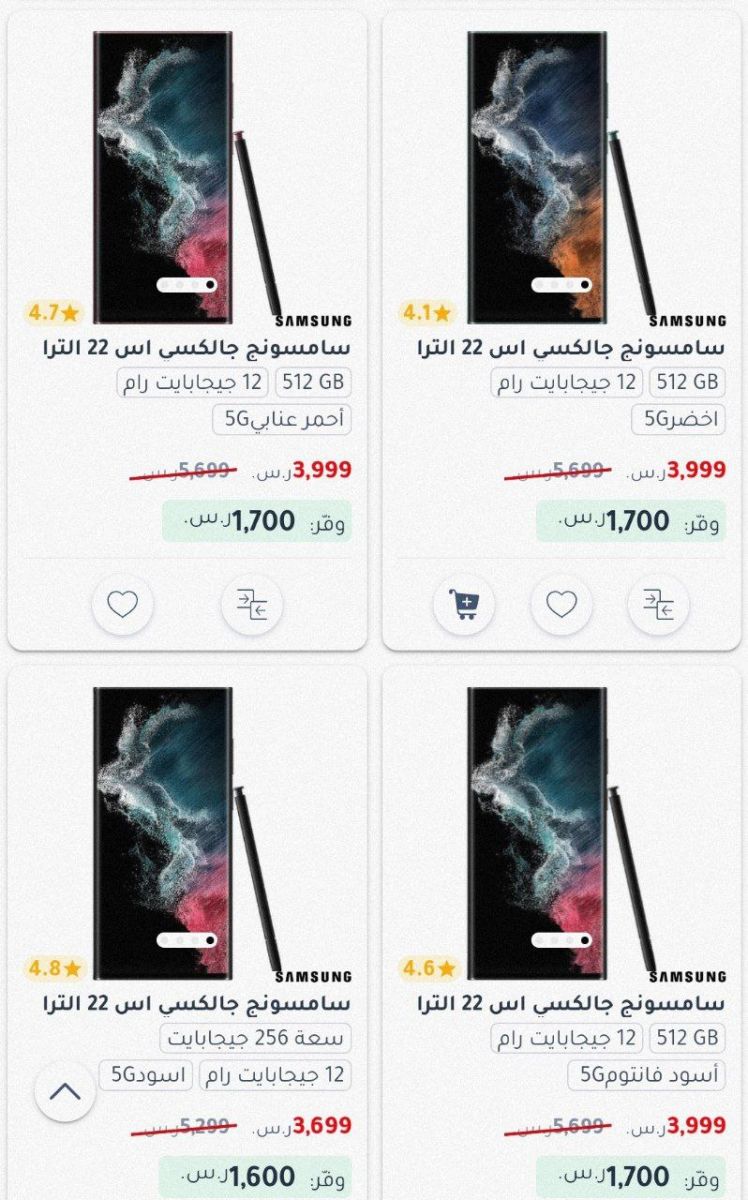Add the green Galaxy S22 Ultra to cart

point(464,605)
